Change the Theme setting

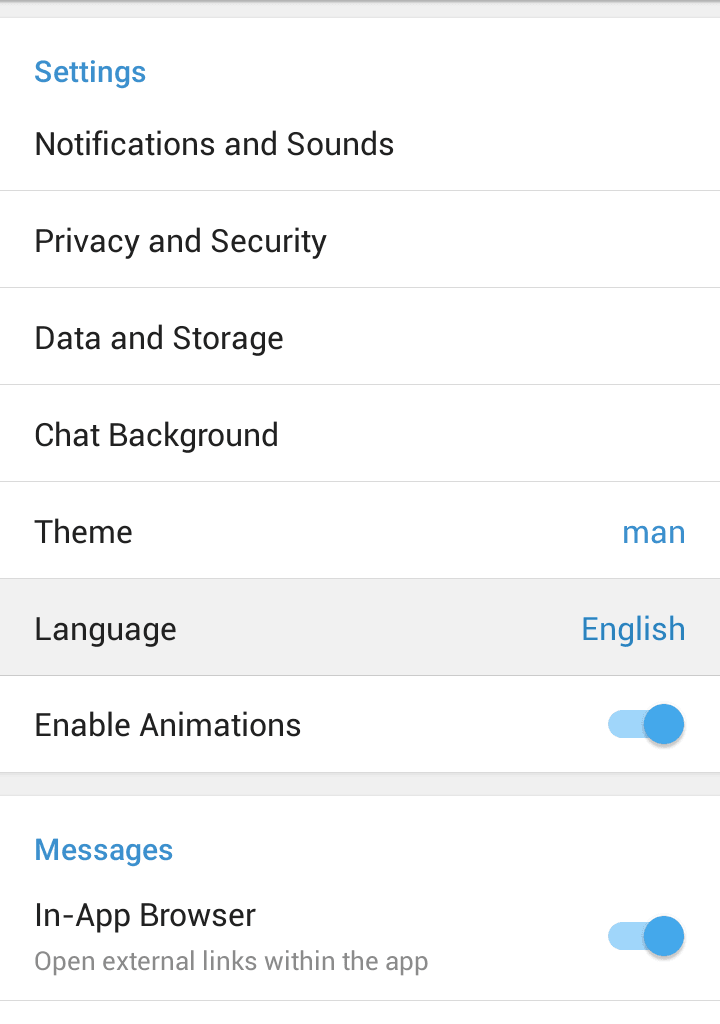[x=360, y=532]
